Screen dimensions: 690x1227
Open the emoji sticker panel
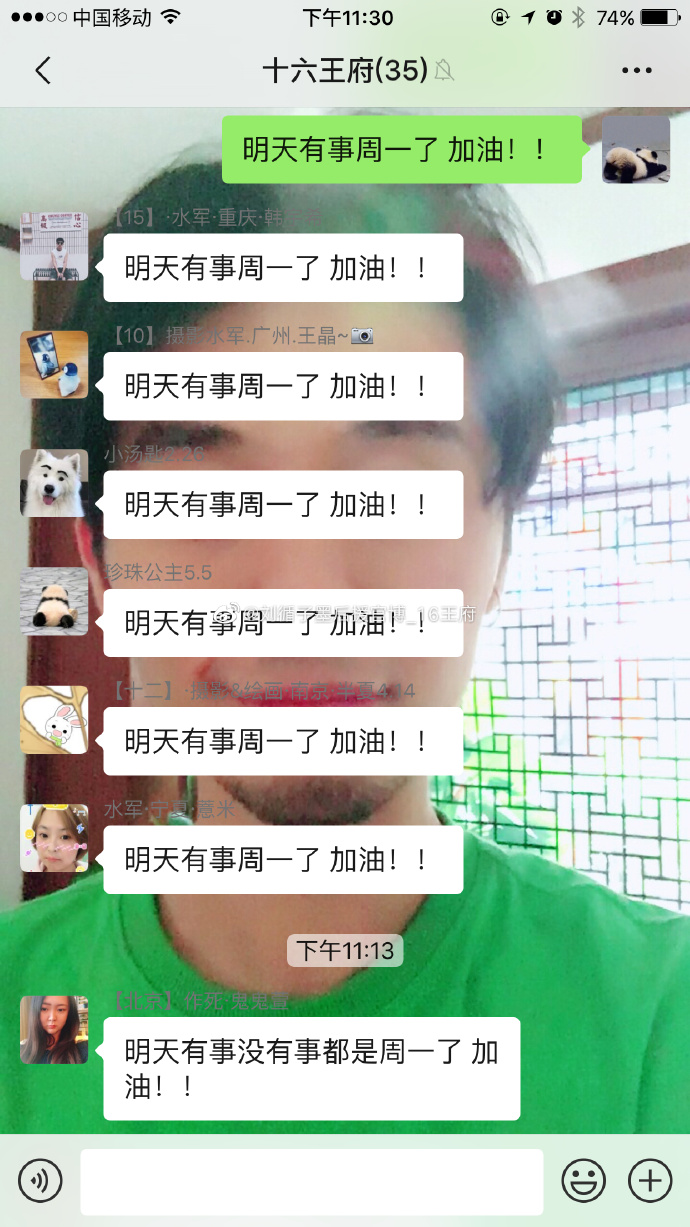[583, 1181]
